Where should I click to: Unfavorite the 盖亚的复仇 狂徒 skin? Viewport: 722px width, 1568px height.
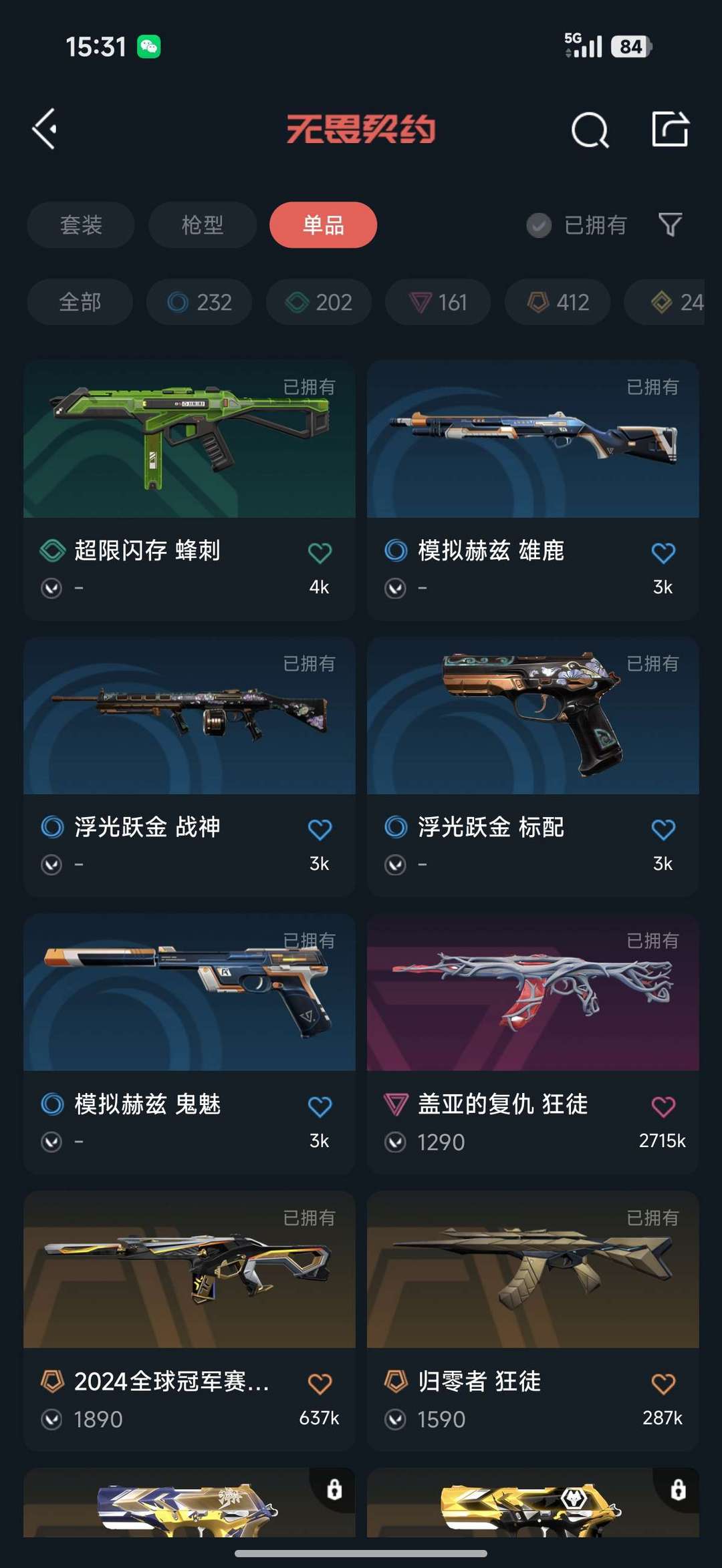pos(663,1106)
